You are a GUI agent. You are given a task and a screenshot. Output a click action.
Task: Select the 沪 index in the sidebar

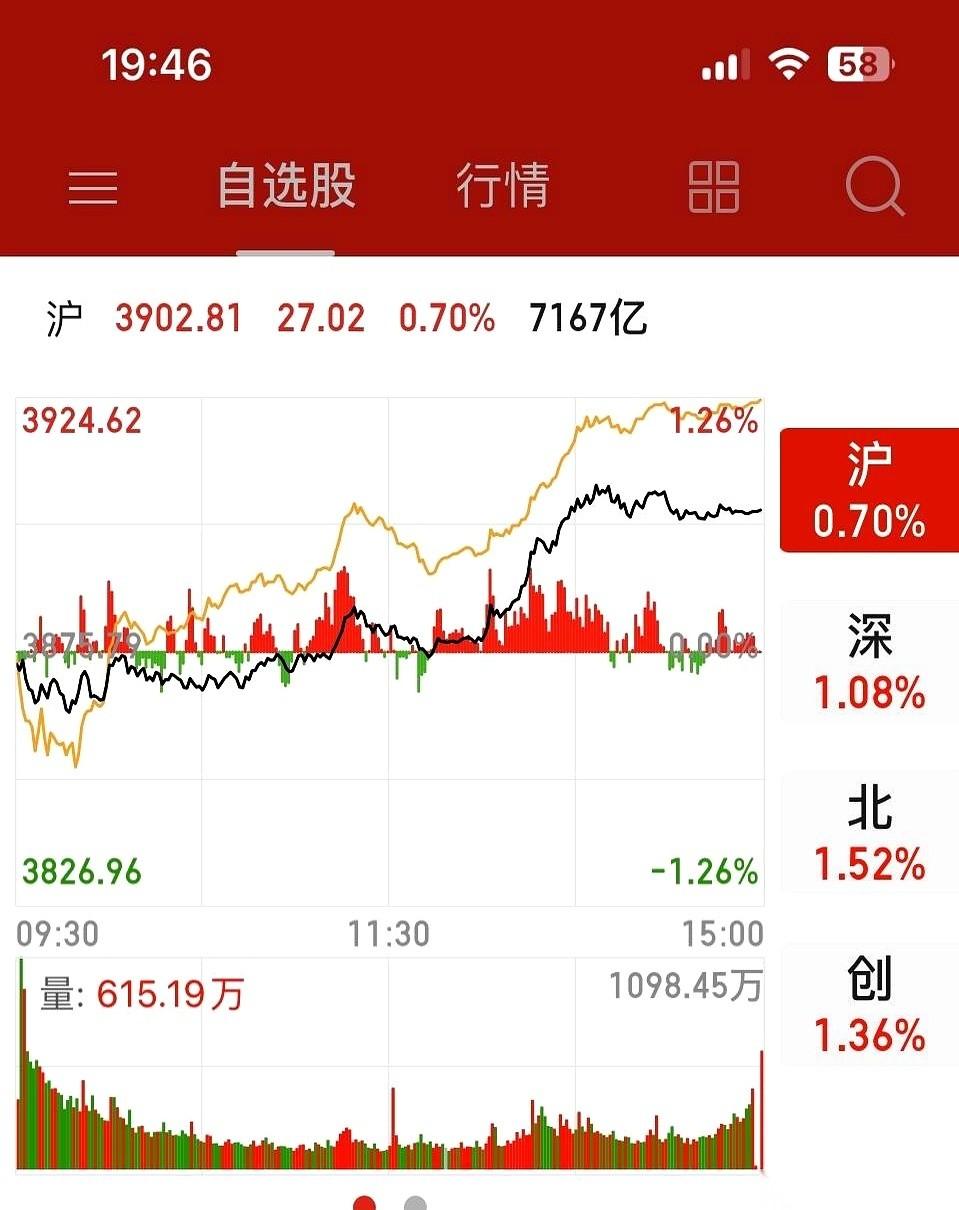[x=868, y=490]
